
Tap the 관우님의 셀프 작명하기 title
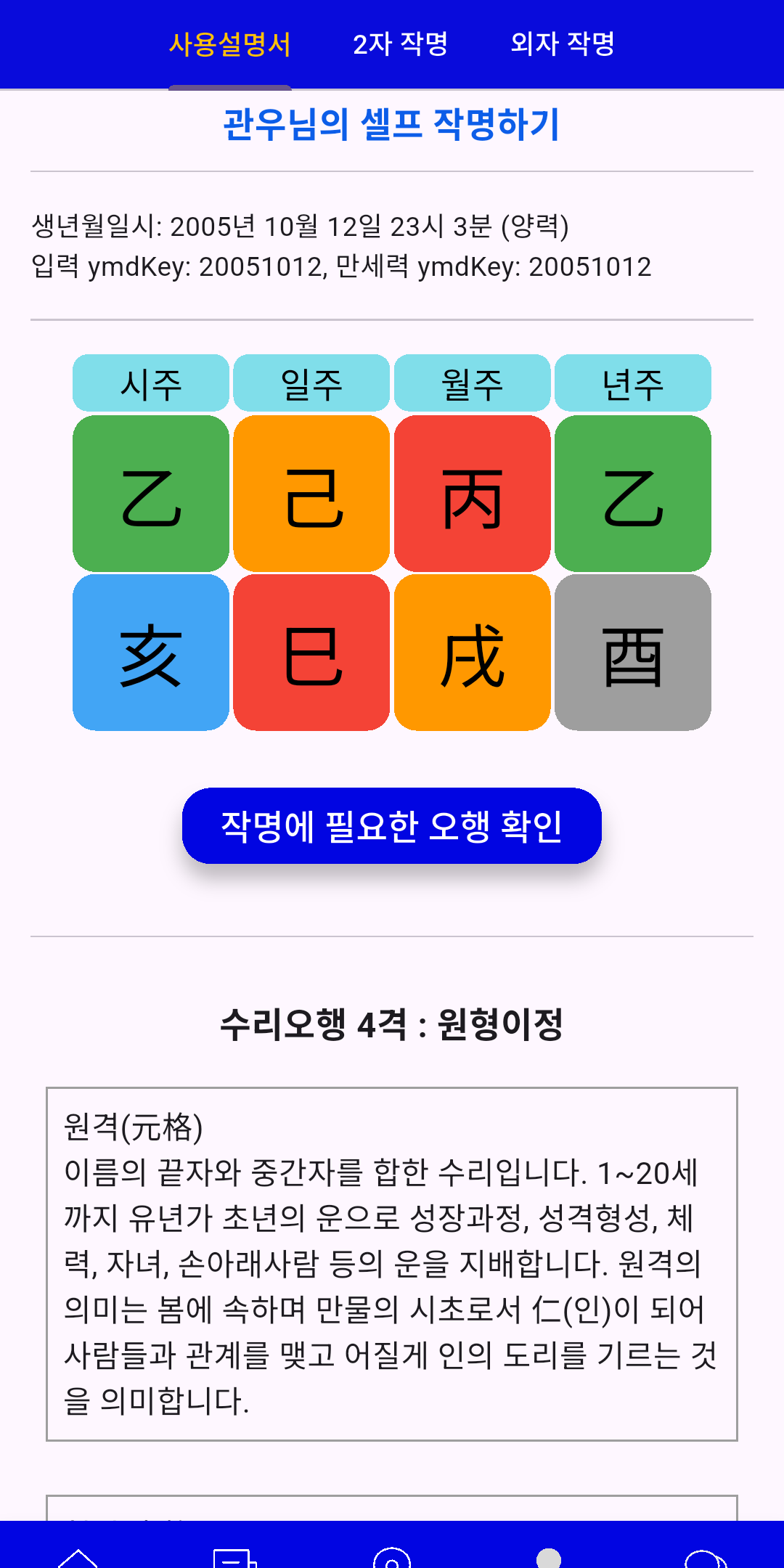[392, 125]
